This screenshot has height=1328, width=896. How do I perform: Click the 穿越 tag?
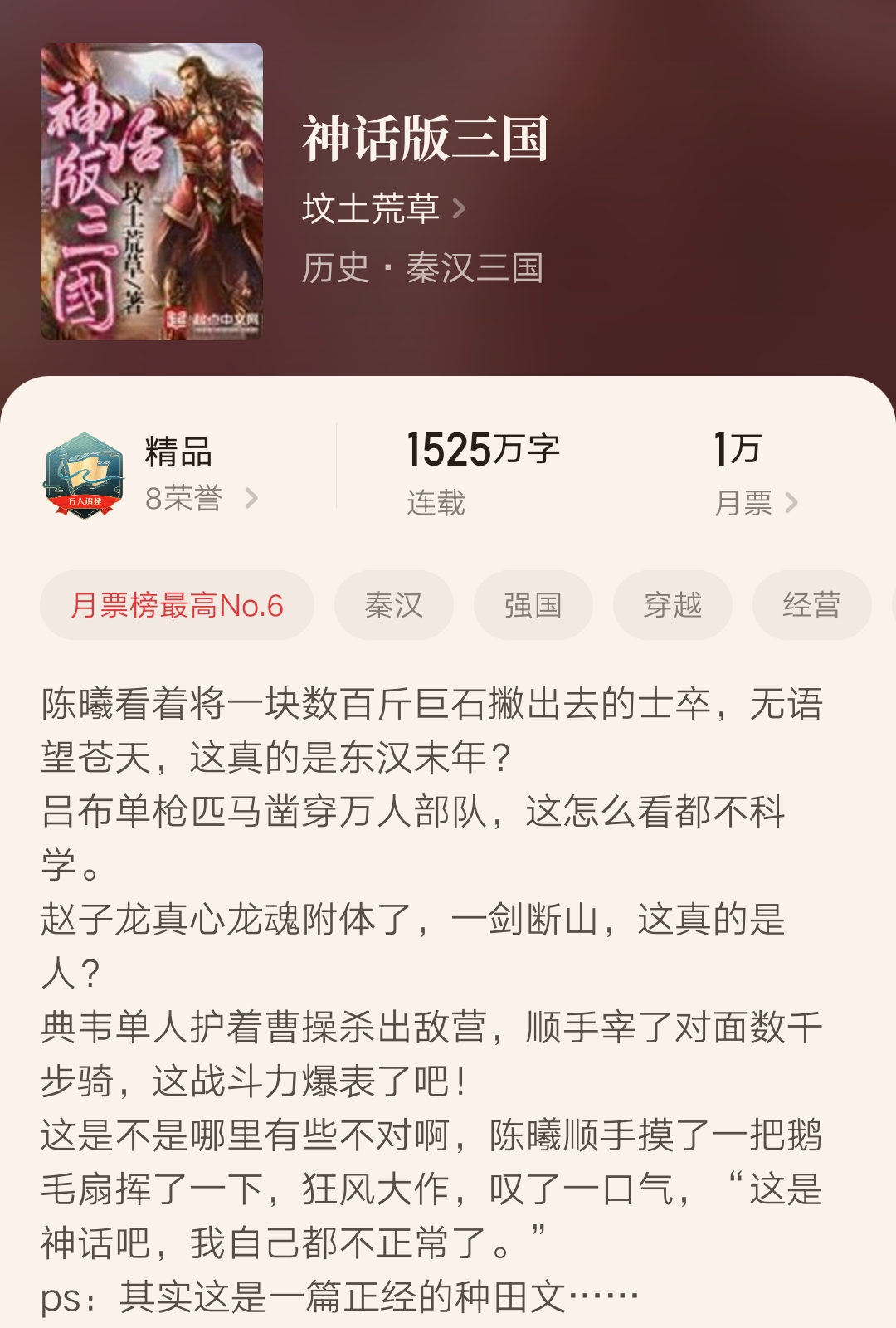(x=674, y=606)
